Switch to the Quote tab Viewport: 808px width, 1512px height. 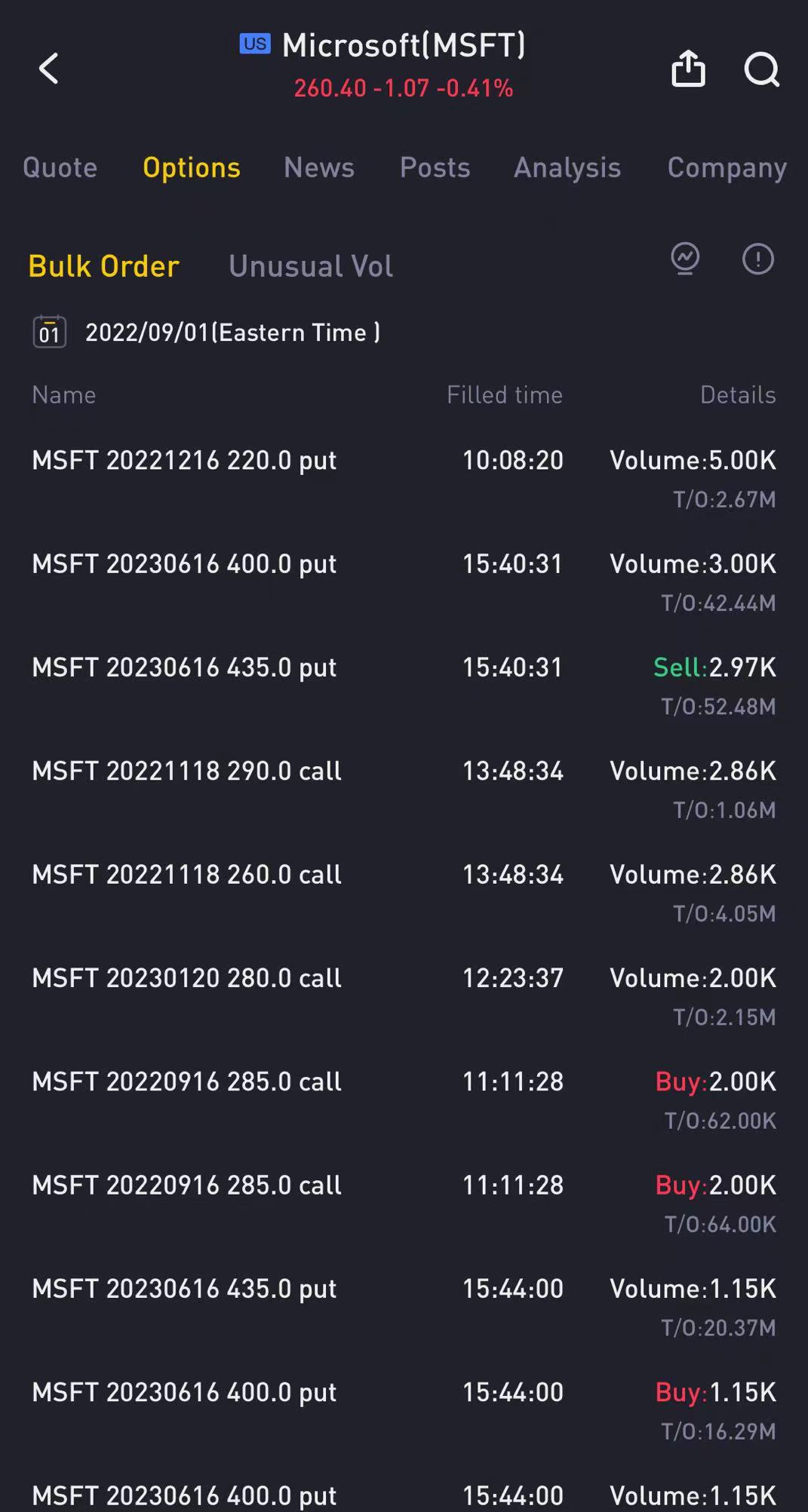coord(60,167)
